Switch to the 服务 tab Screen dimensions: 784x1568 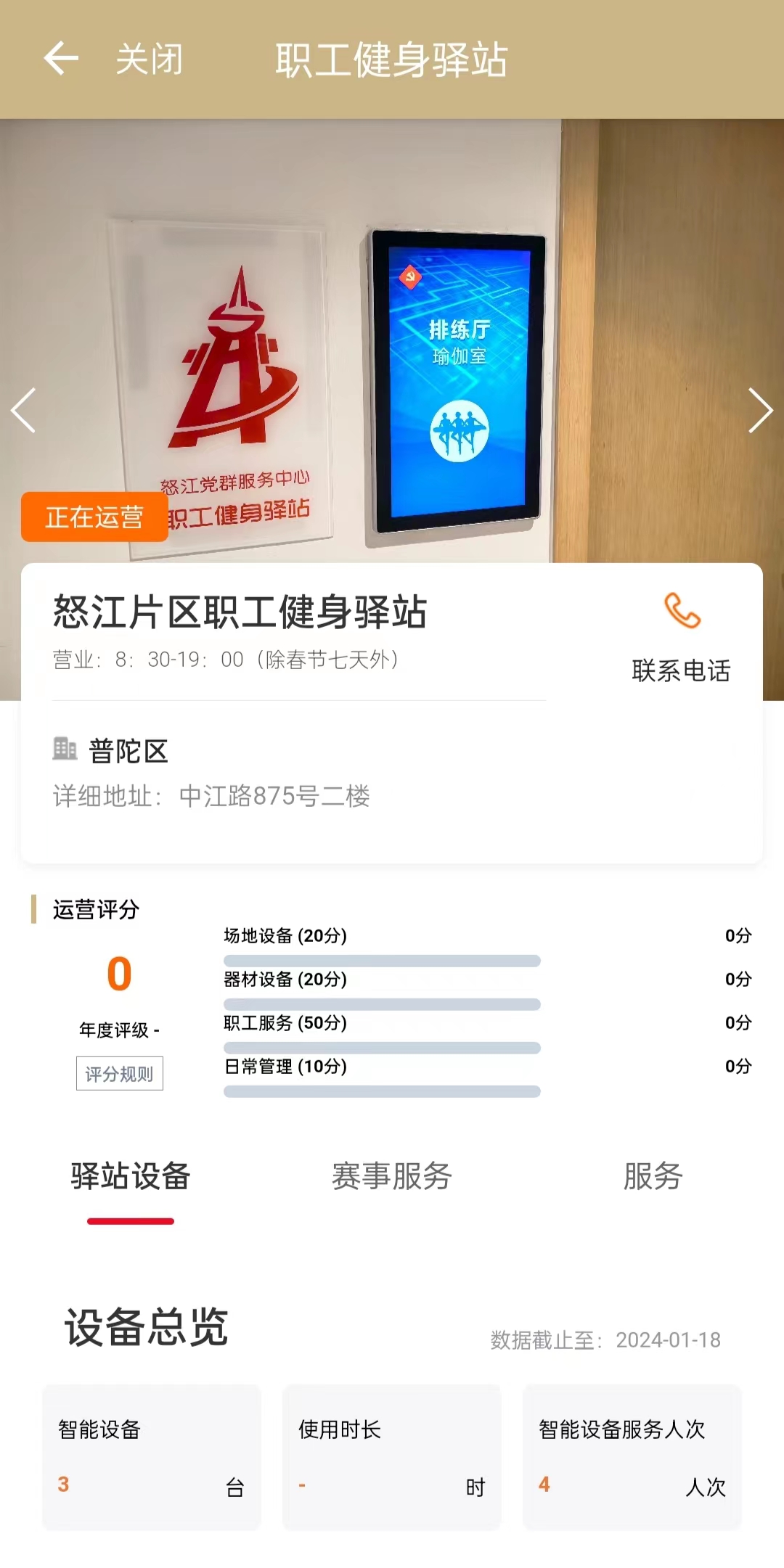tap(653, 1176)
